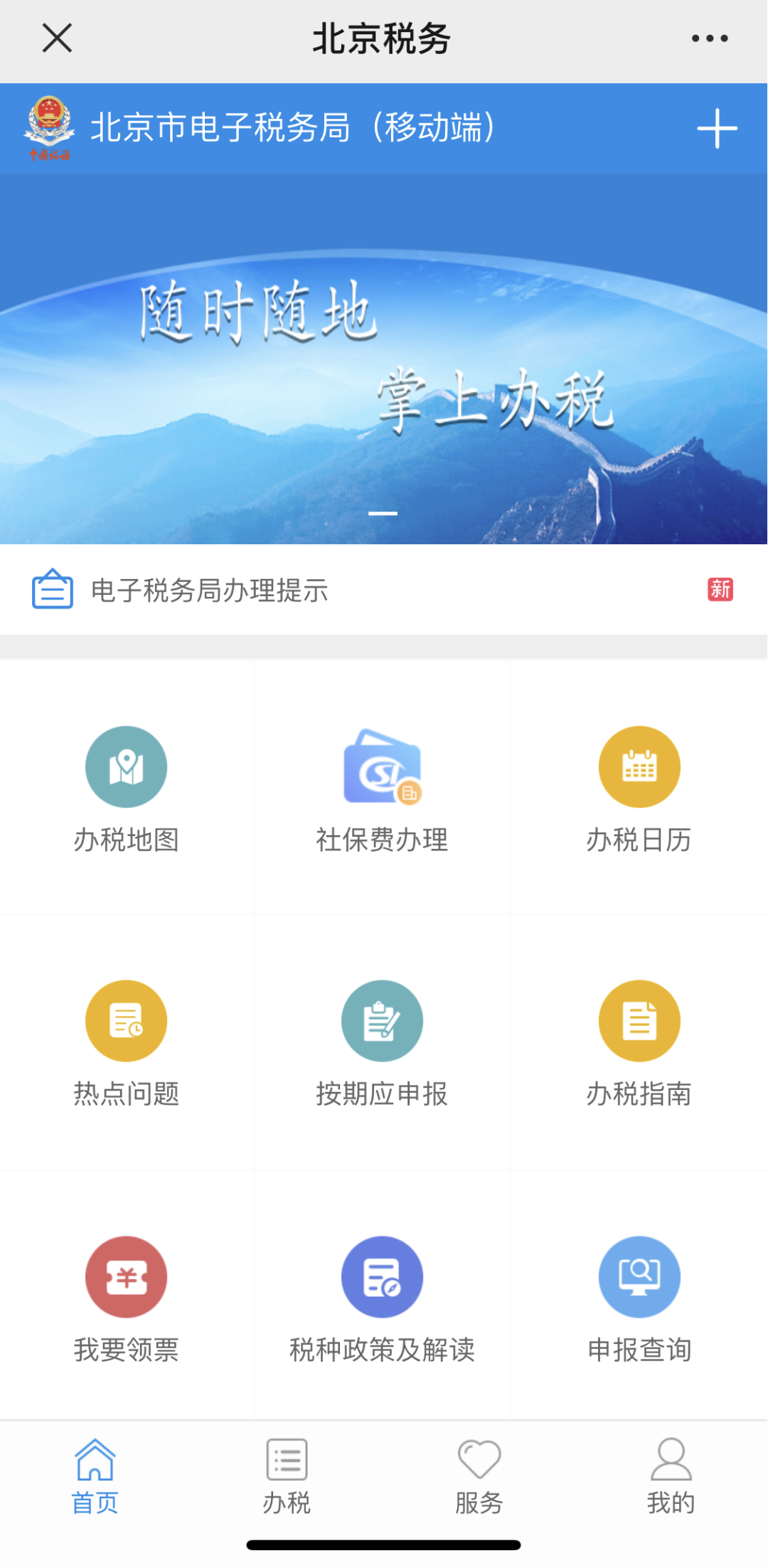This screenshot has width=768, height=1568.
Task: Open 按期应申报
Action: coord(383,1043)
